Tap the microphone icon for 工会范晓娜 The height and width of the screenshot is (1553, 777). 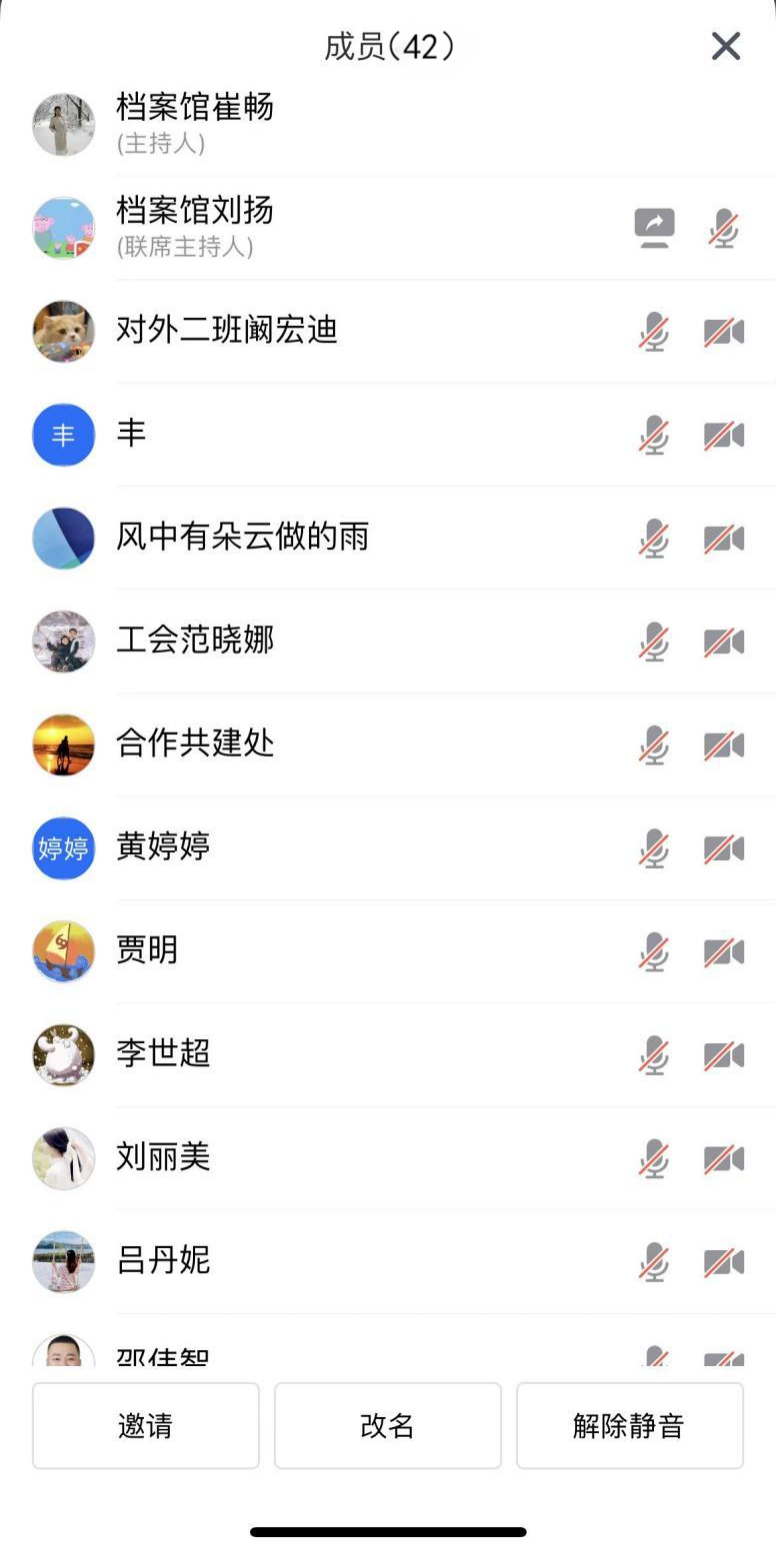point(654,641)
